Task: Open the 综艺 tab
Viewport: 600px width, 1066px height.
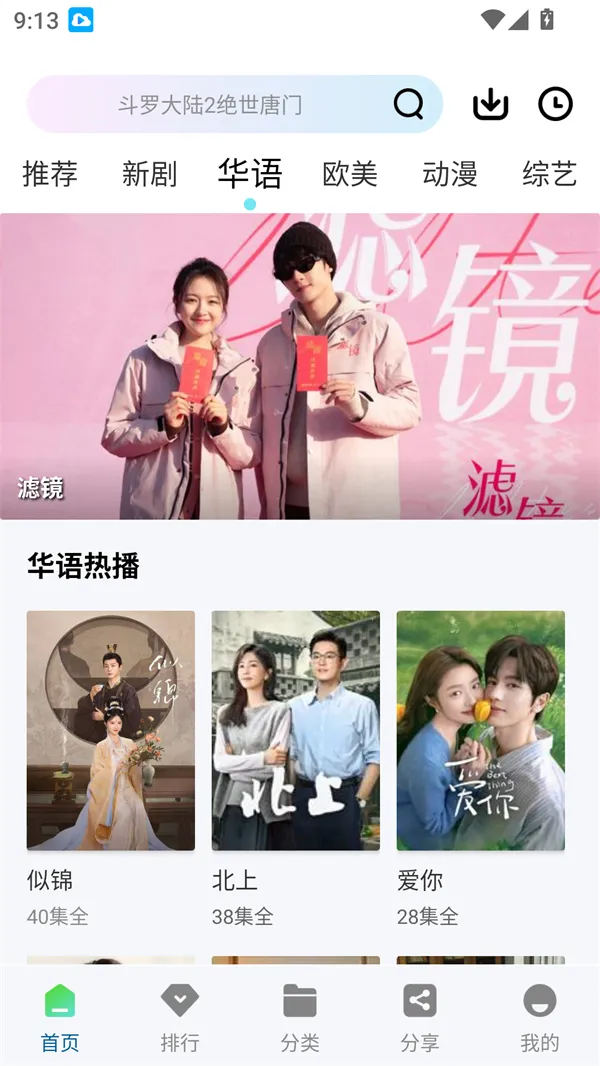Action: [x=549, y=174]
